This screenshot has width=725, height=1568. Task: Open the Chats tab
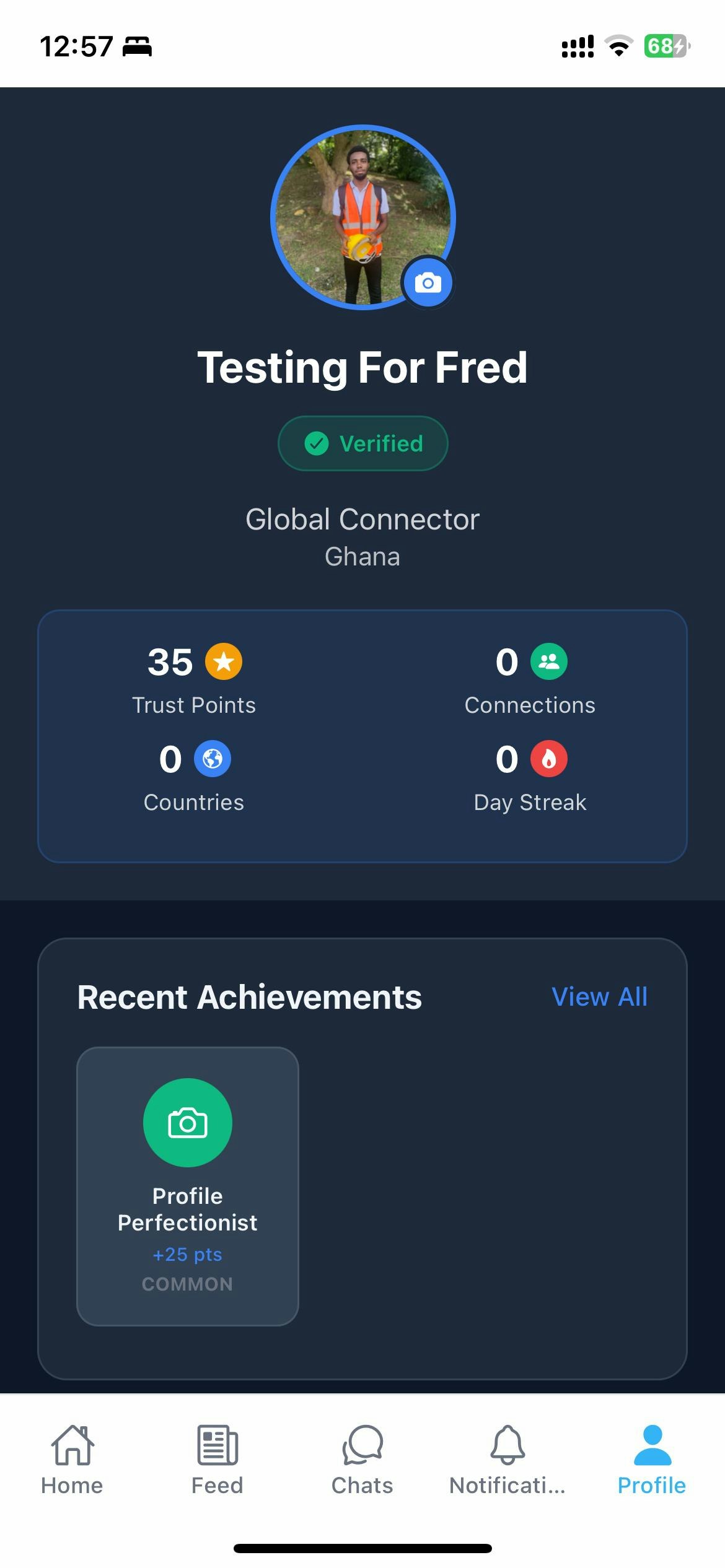(362, 1460)
